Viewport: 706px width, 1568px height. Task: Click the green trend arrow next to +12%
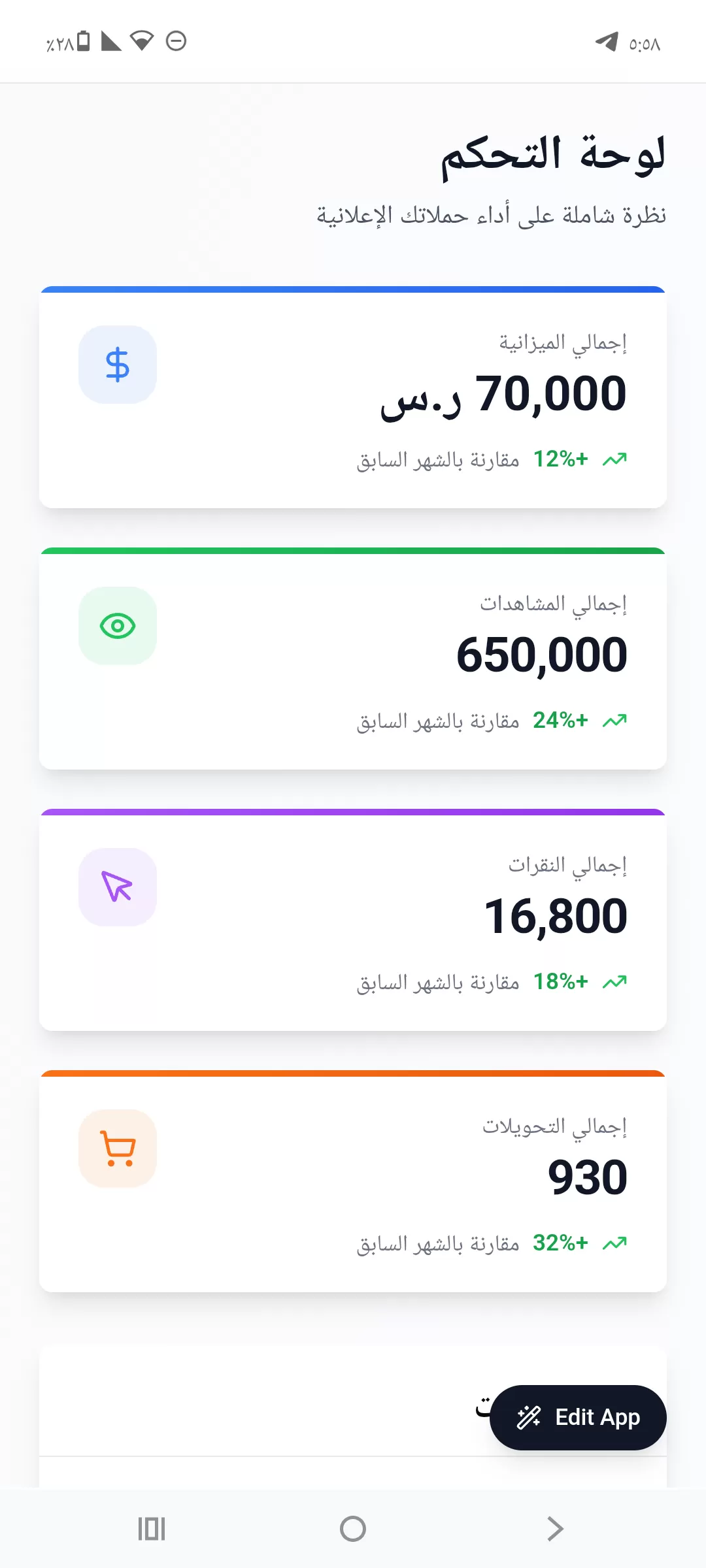(615, 459)
